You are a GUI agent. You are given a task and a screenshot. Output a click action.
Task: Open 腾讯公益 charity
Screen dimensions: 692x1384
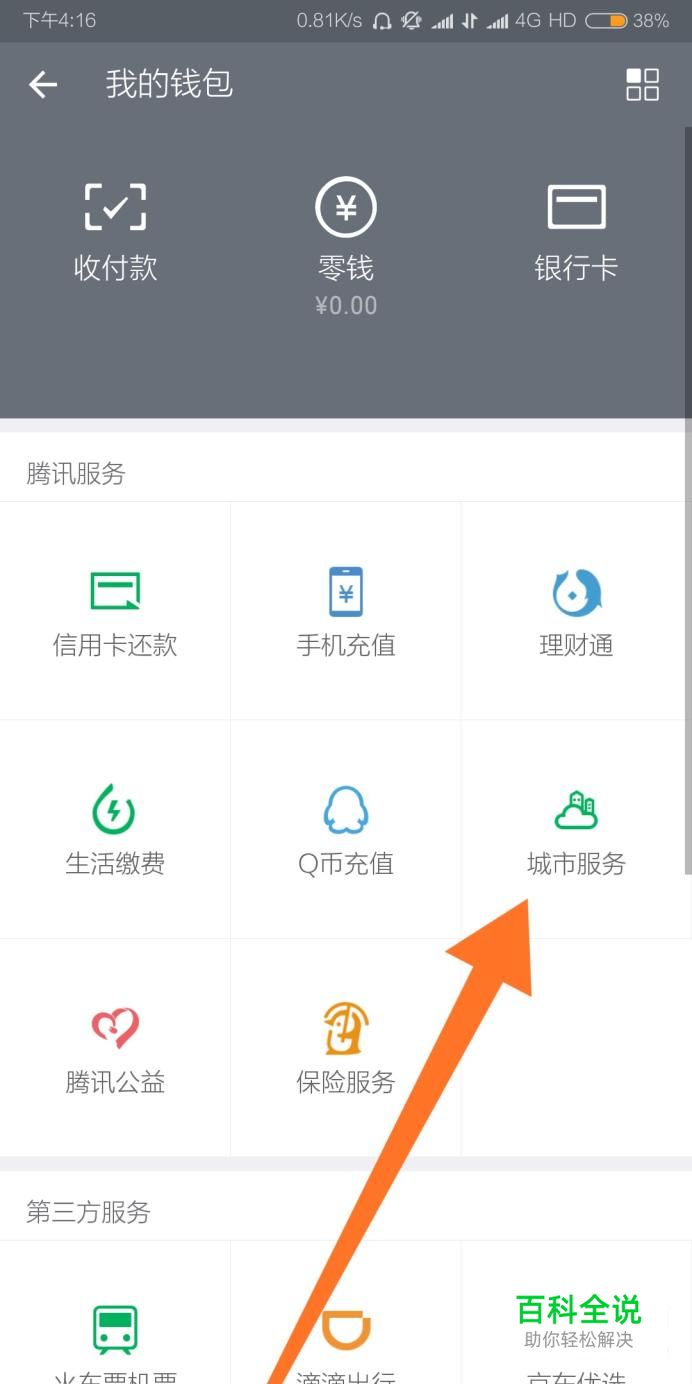click(x=115, y=1047)
